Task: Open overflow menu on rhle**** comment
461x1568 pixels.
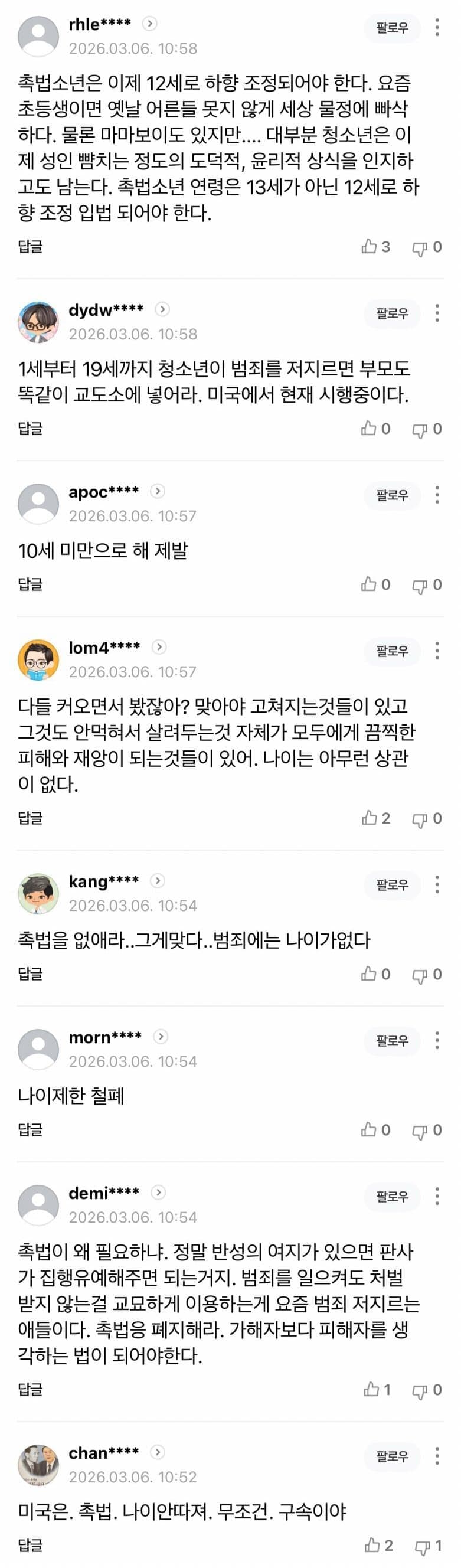Action: click(437, 27)
